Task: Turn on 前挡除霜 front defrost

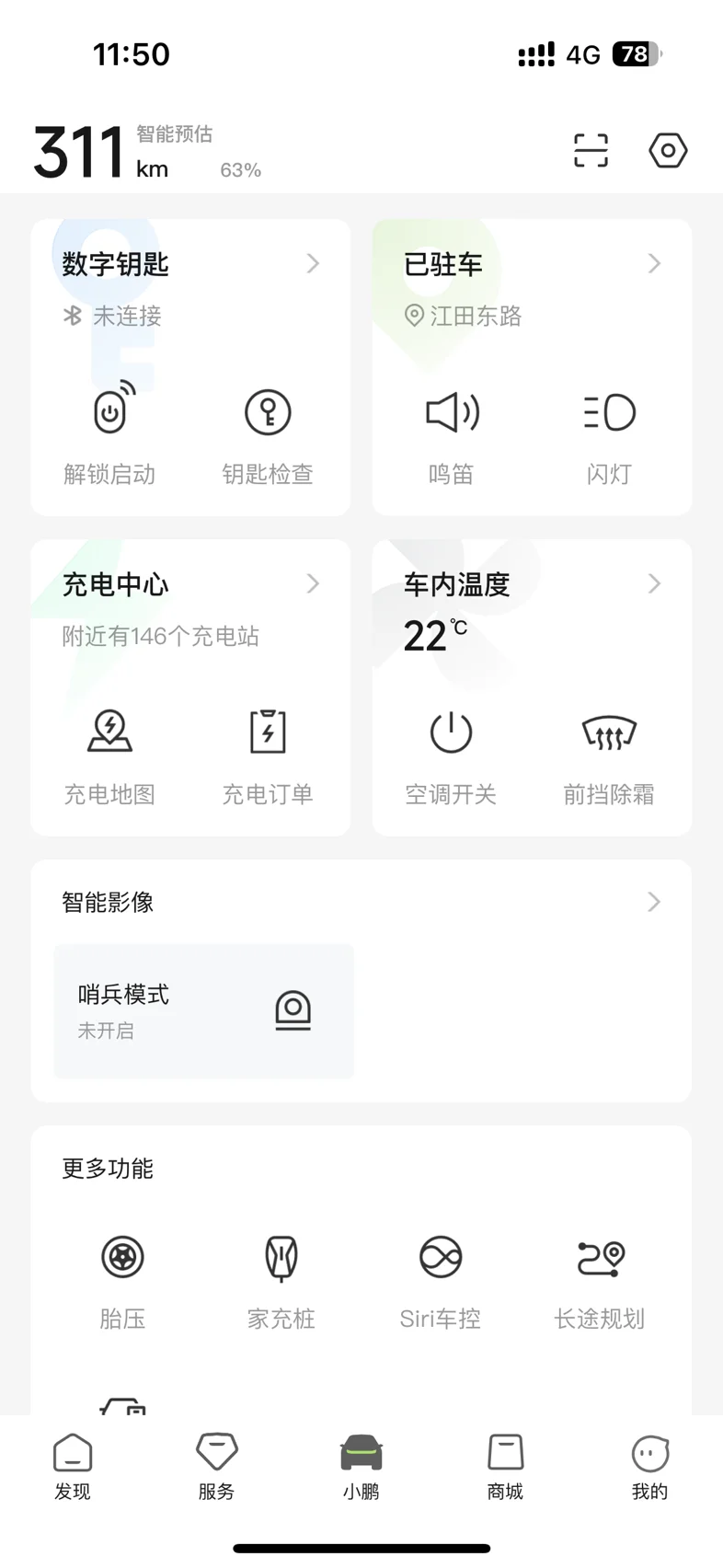Action: 609,755
